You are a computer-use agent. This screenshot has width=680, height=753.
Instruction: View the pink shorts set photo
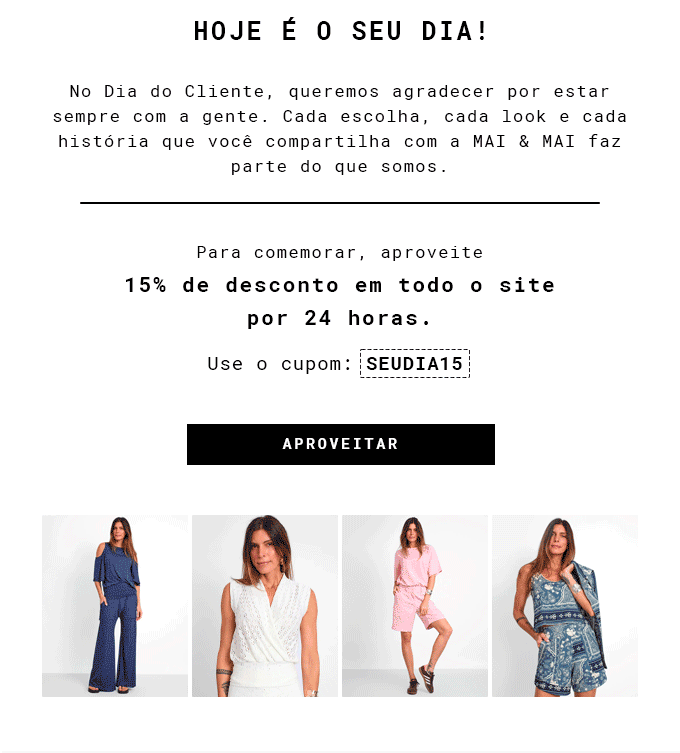(x=415, y=606)
